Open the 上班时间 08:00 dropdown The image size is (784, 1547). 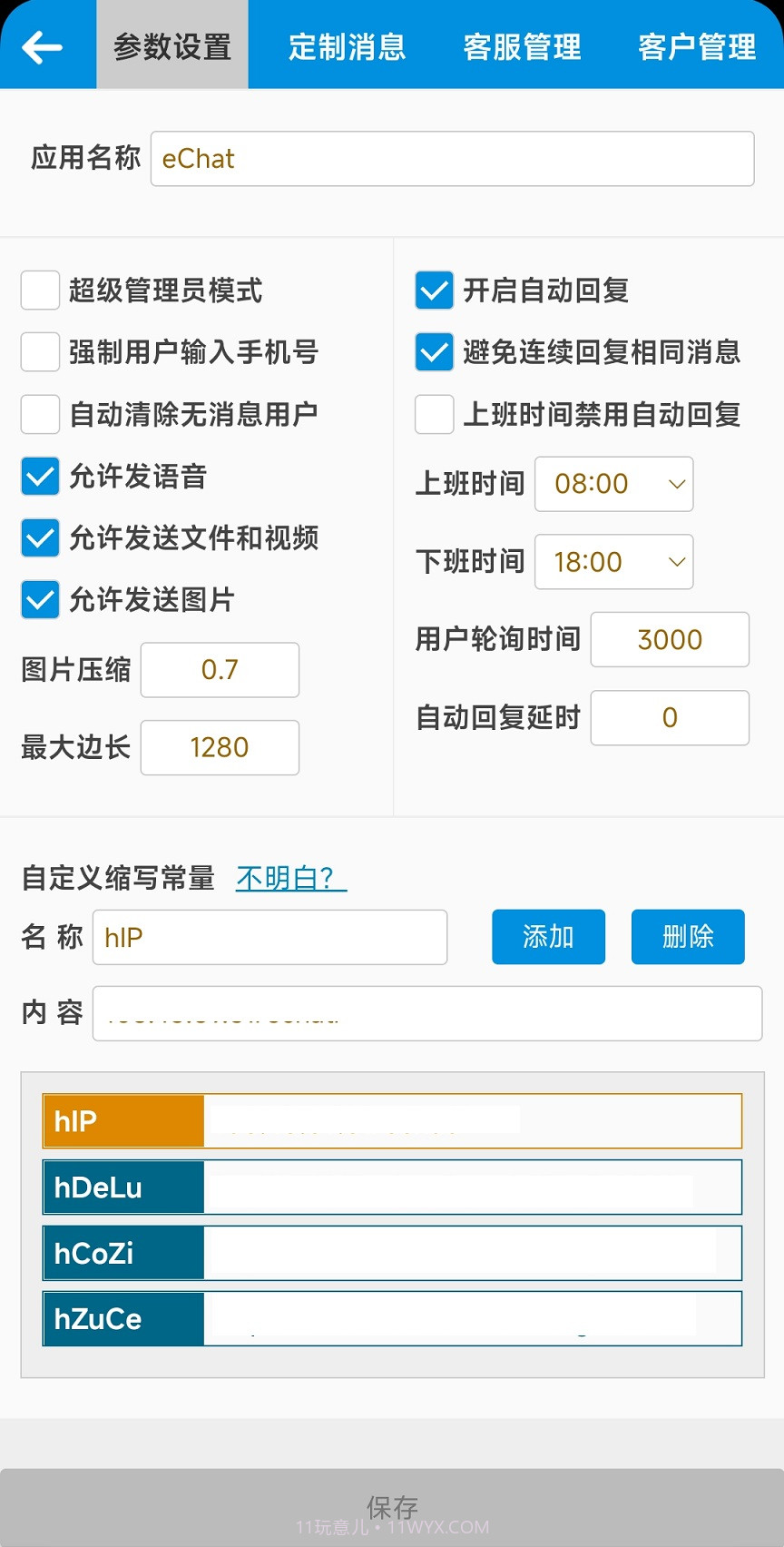click(x=613, y=484)
